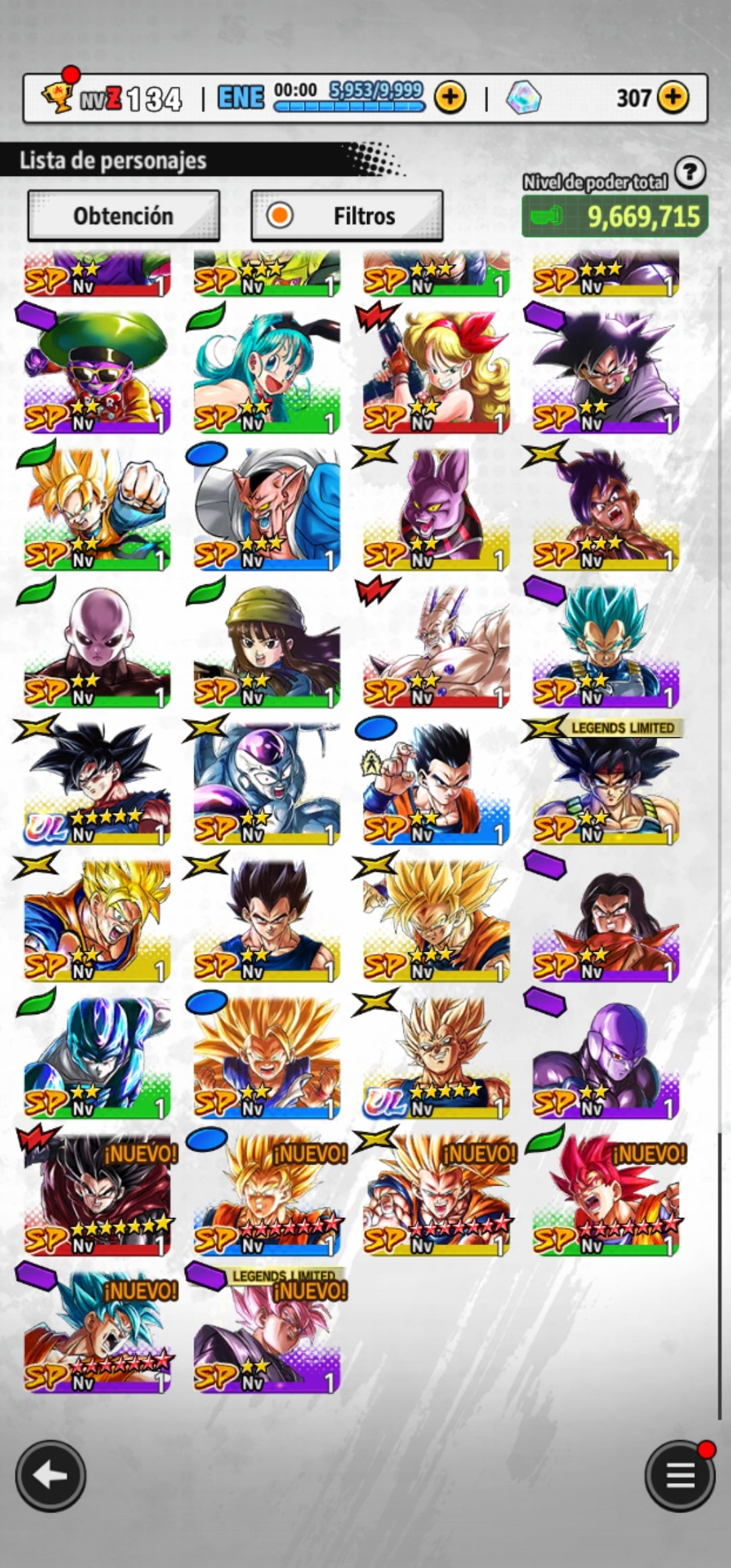
Task: Open the new Super Saiyan God Goku card
Action: tap(605, 1193)
